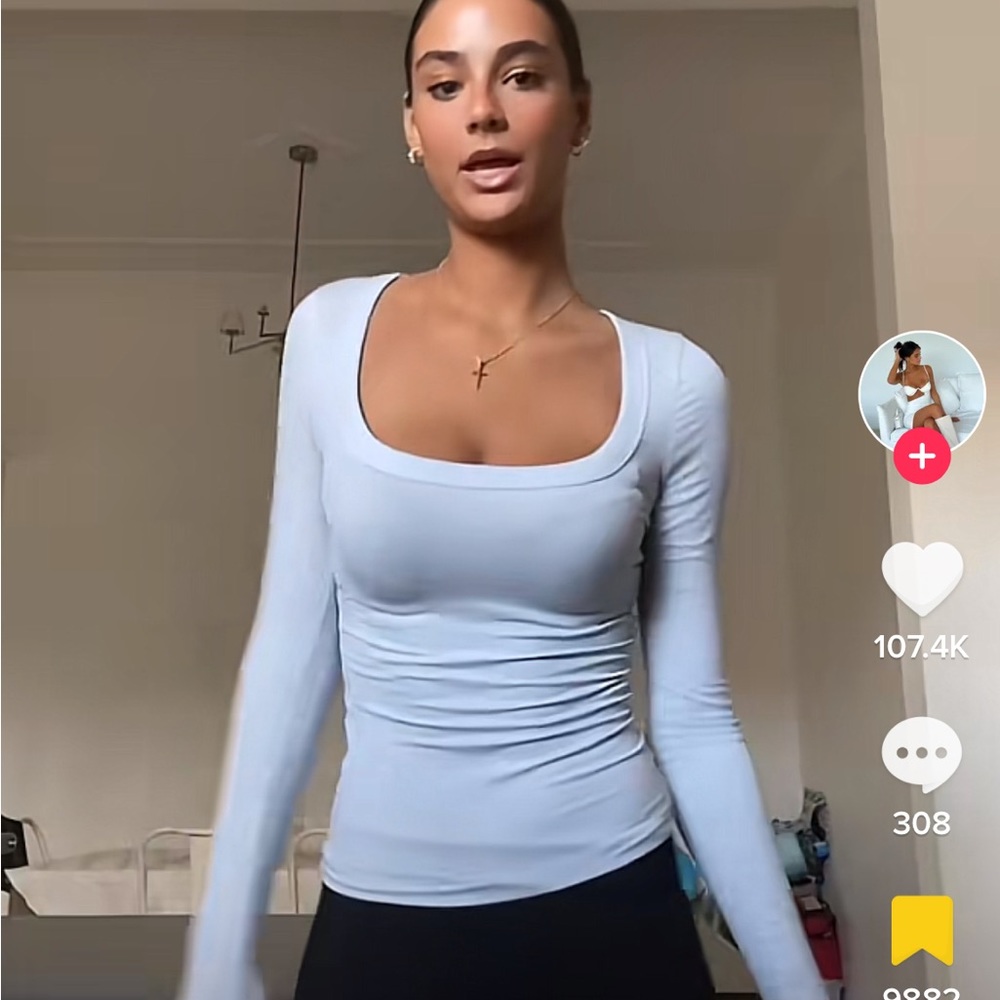Viewport: 1000px width, 1000px height.
Task: Open the creator's profile picture
Action: pos(921,388)
